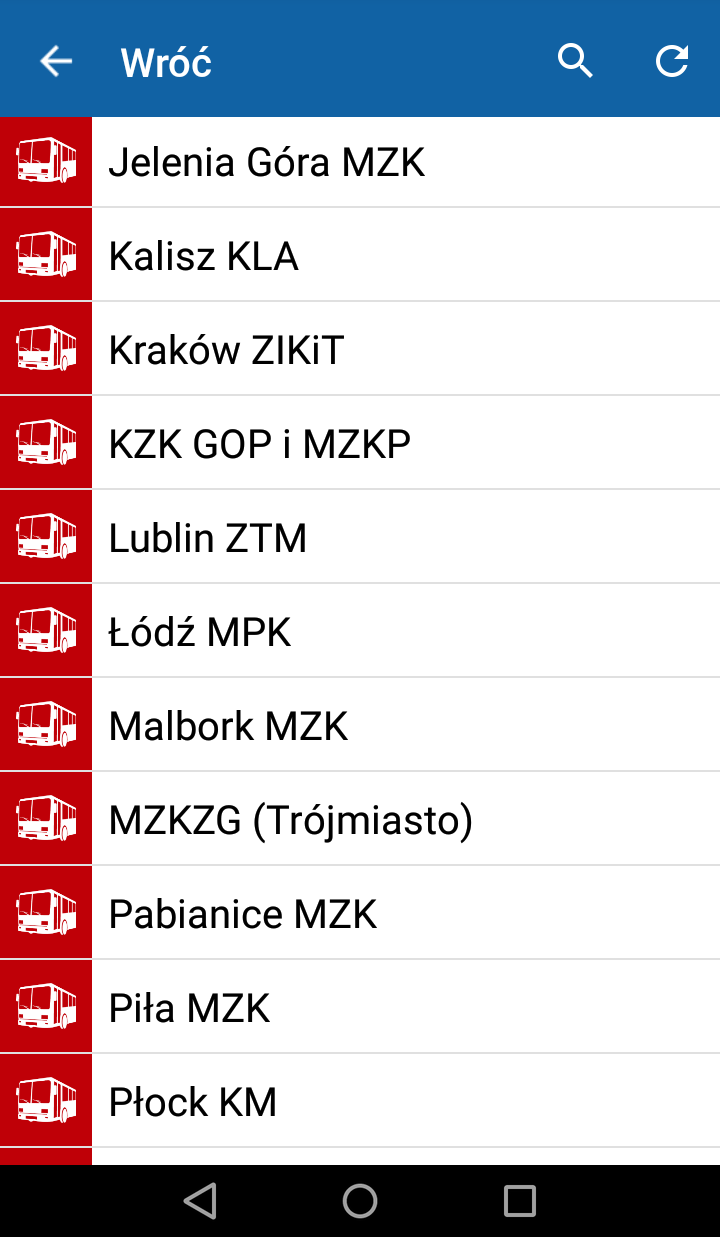The image size is (720, 1237).
Task: Go back with the Wróć arrow
Action: point(56,62)
